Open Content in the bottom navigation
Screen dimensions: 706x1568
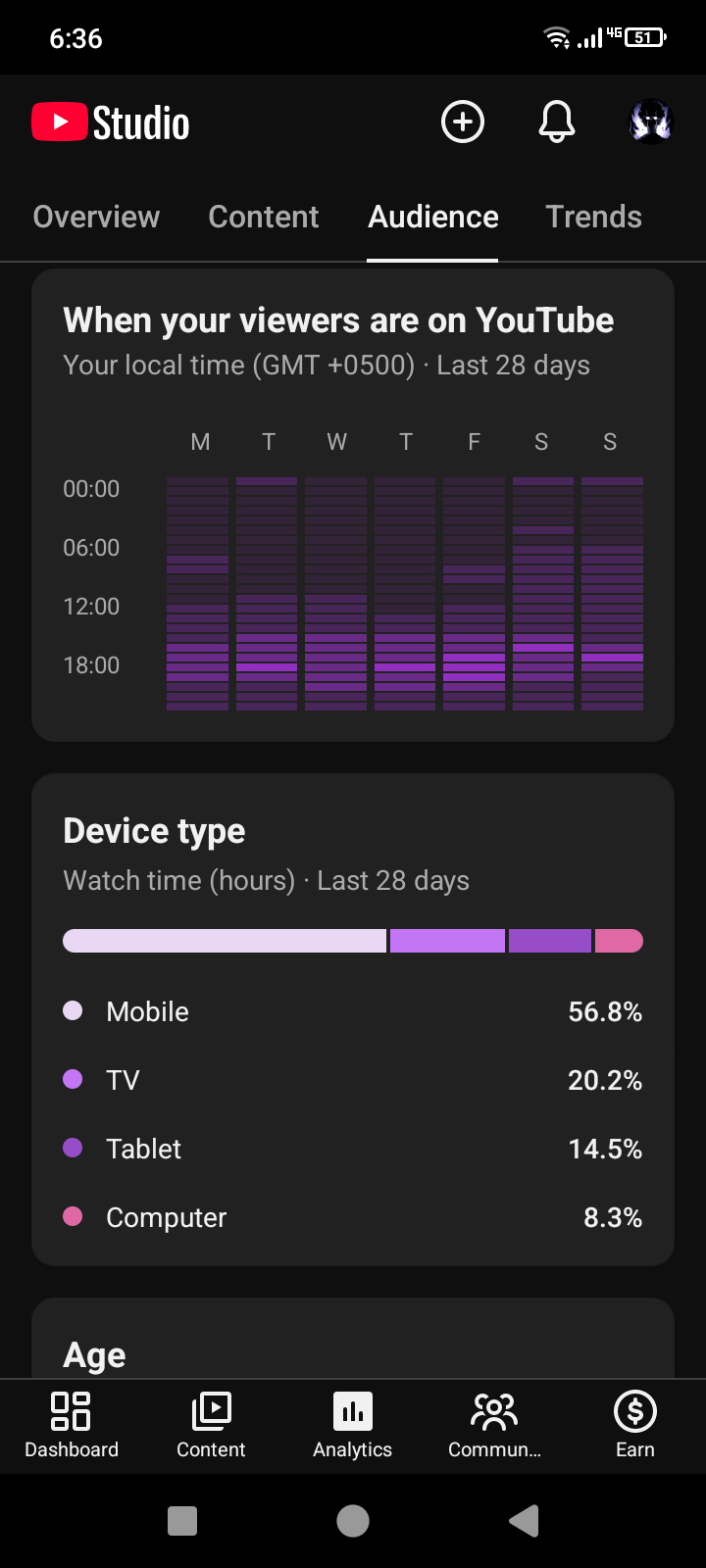click(x=211, y=1426)
